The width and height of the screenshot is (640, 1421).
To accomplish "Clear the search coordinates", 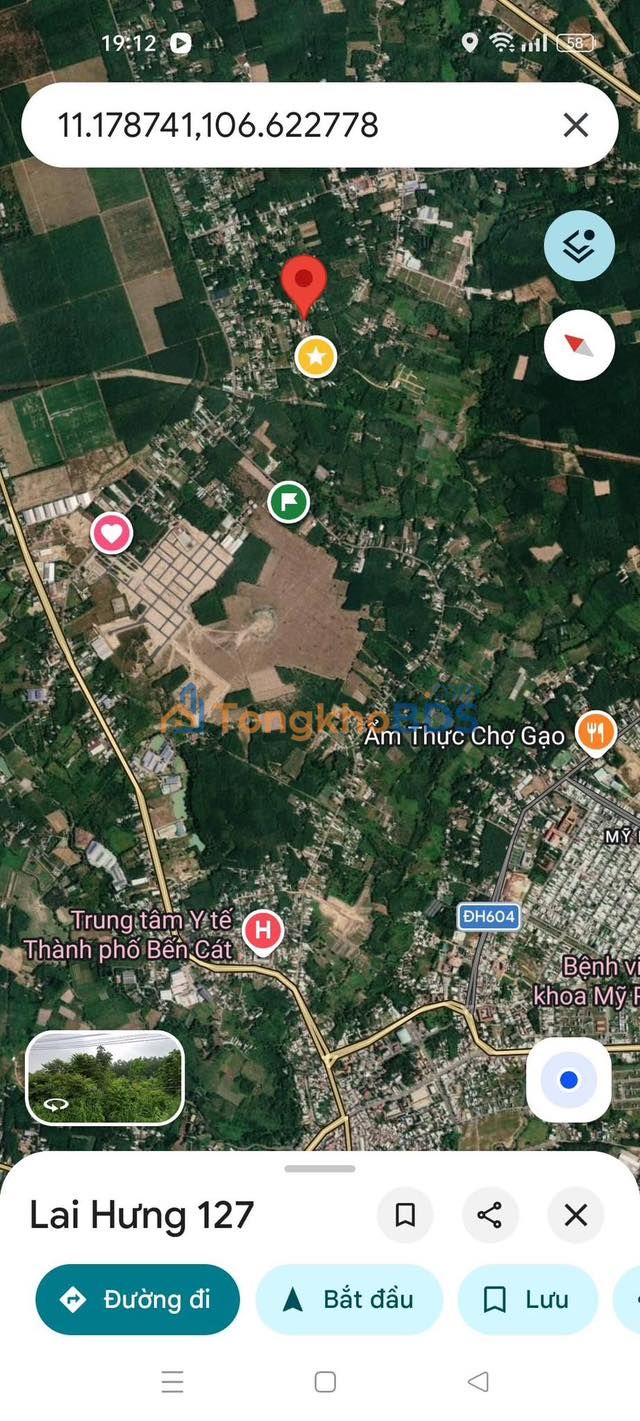I will coord(576,125).
